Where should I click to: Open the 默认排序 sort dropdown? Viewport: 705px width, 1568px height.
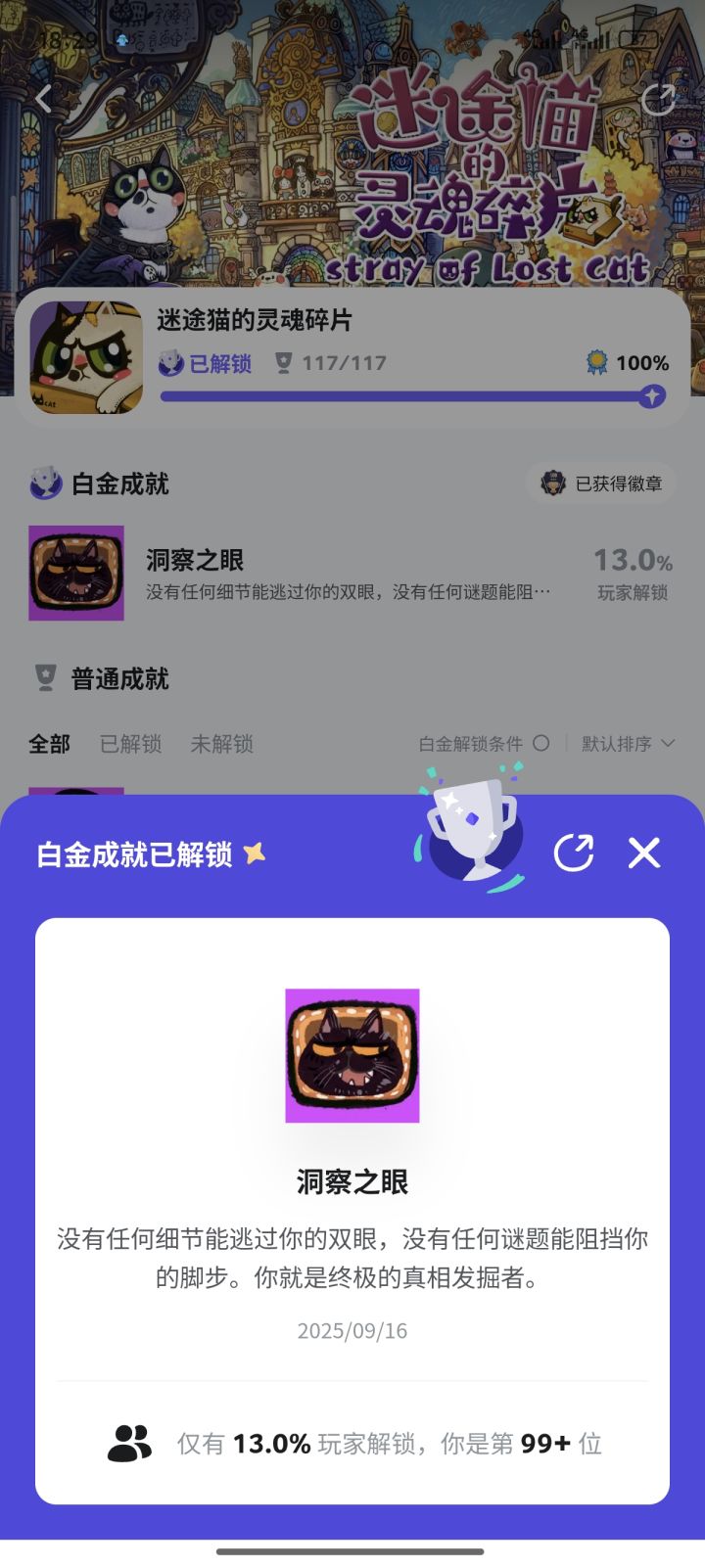coord(620,743)
